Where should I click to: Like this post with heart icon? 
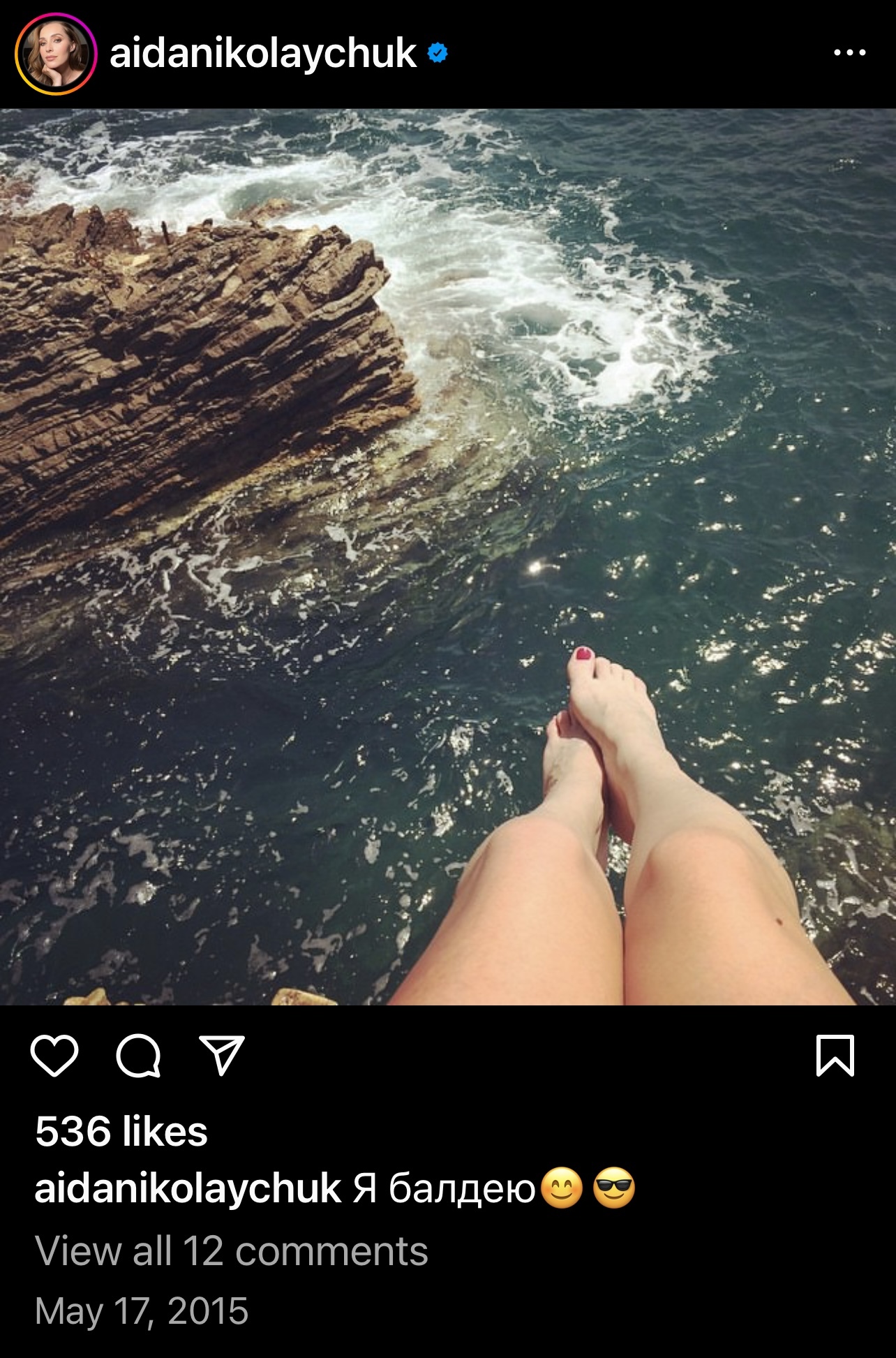click(54, 1056)
